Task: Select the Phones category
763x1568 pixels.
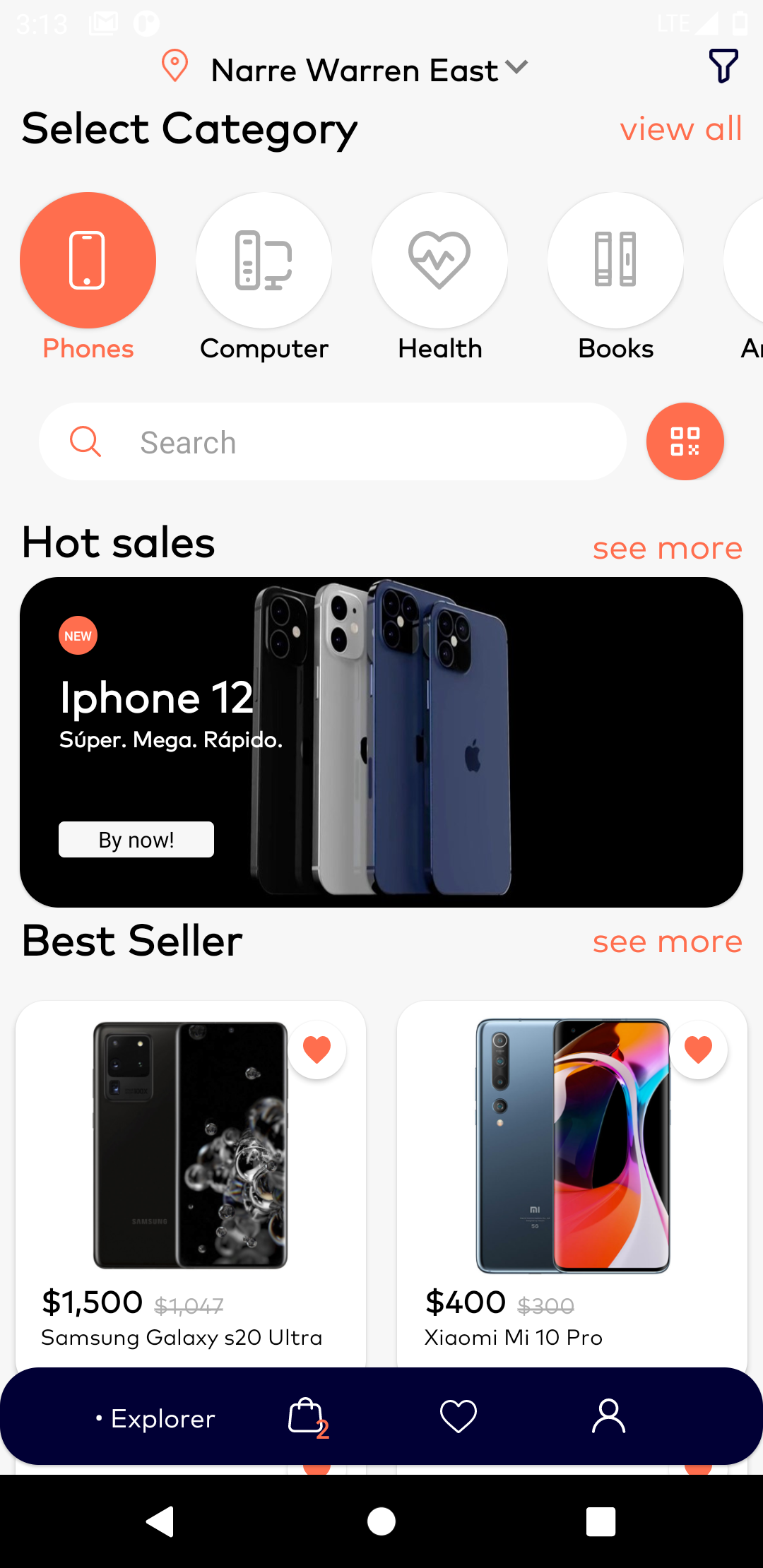Action: click(88, 261)
